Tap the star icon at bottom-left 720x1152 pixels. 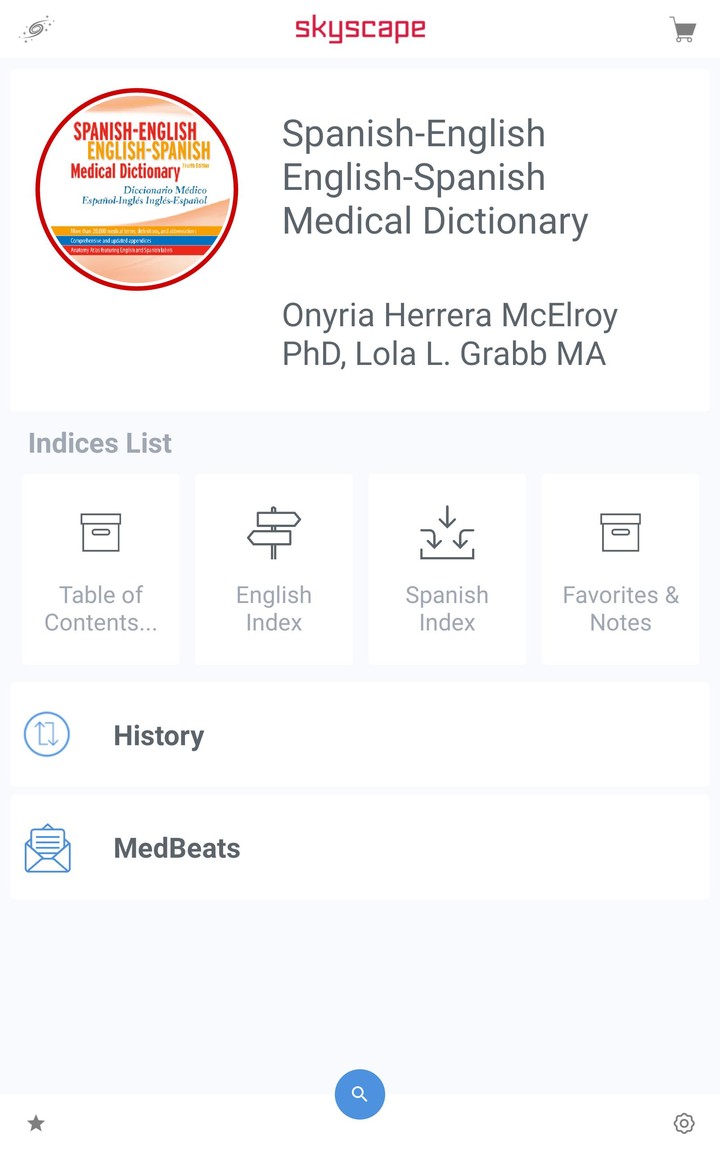click(36, 1123)
